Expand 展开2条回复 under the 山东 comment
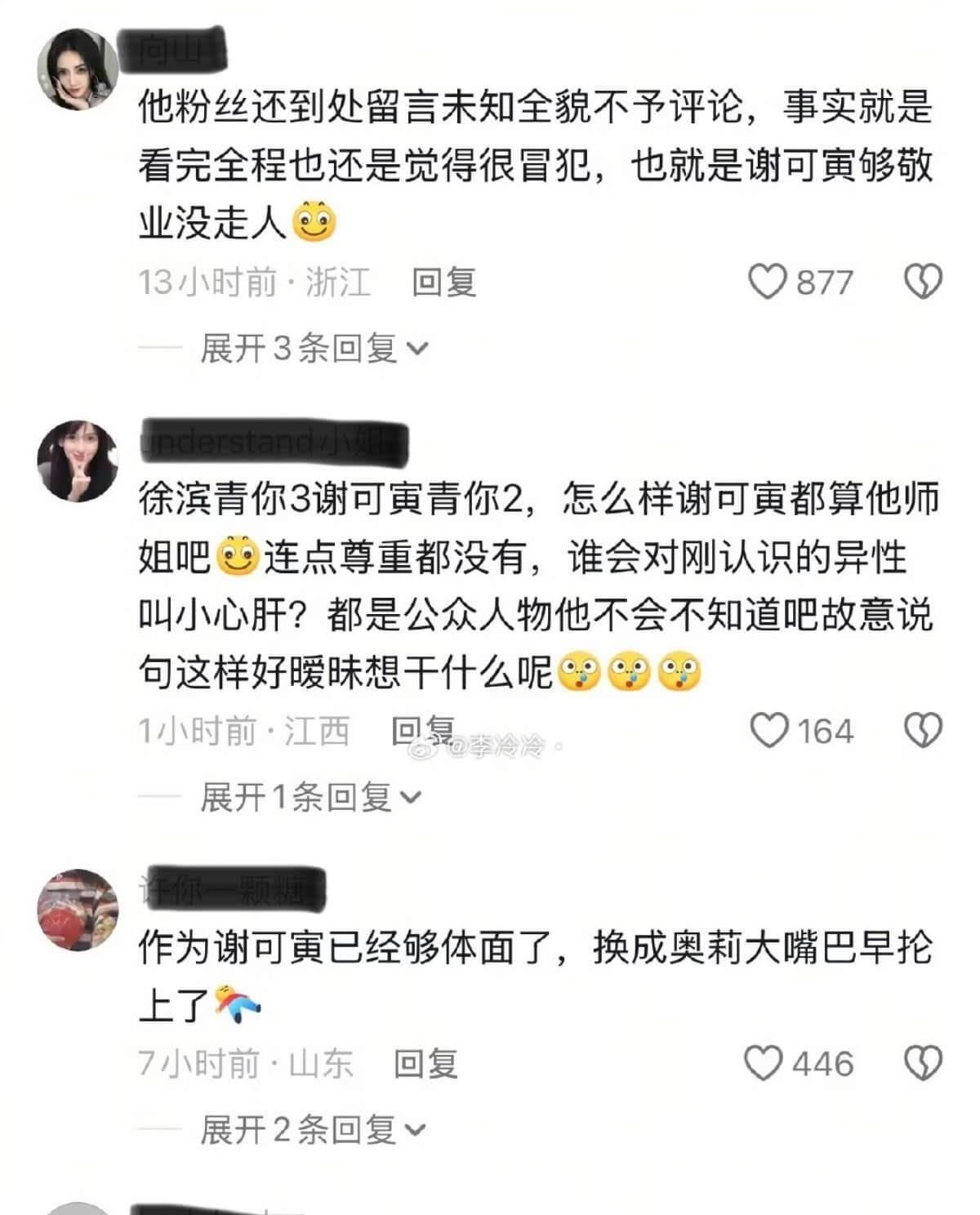Screen dimensions: 980x1215 (x=313, y=1130)
